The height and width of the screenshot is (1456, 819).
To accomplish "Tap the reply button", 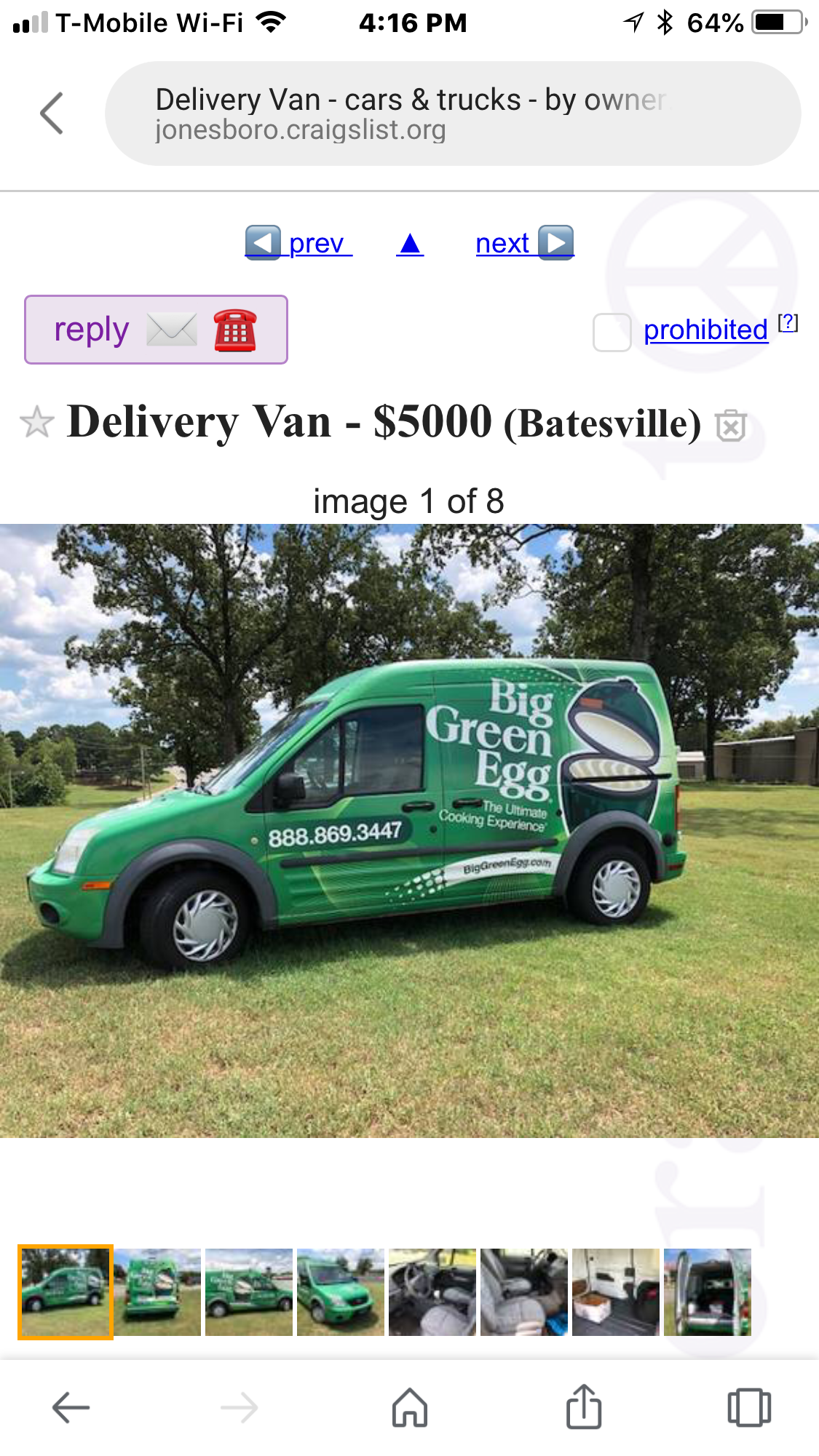I will click(x=156, y=330).
